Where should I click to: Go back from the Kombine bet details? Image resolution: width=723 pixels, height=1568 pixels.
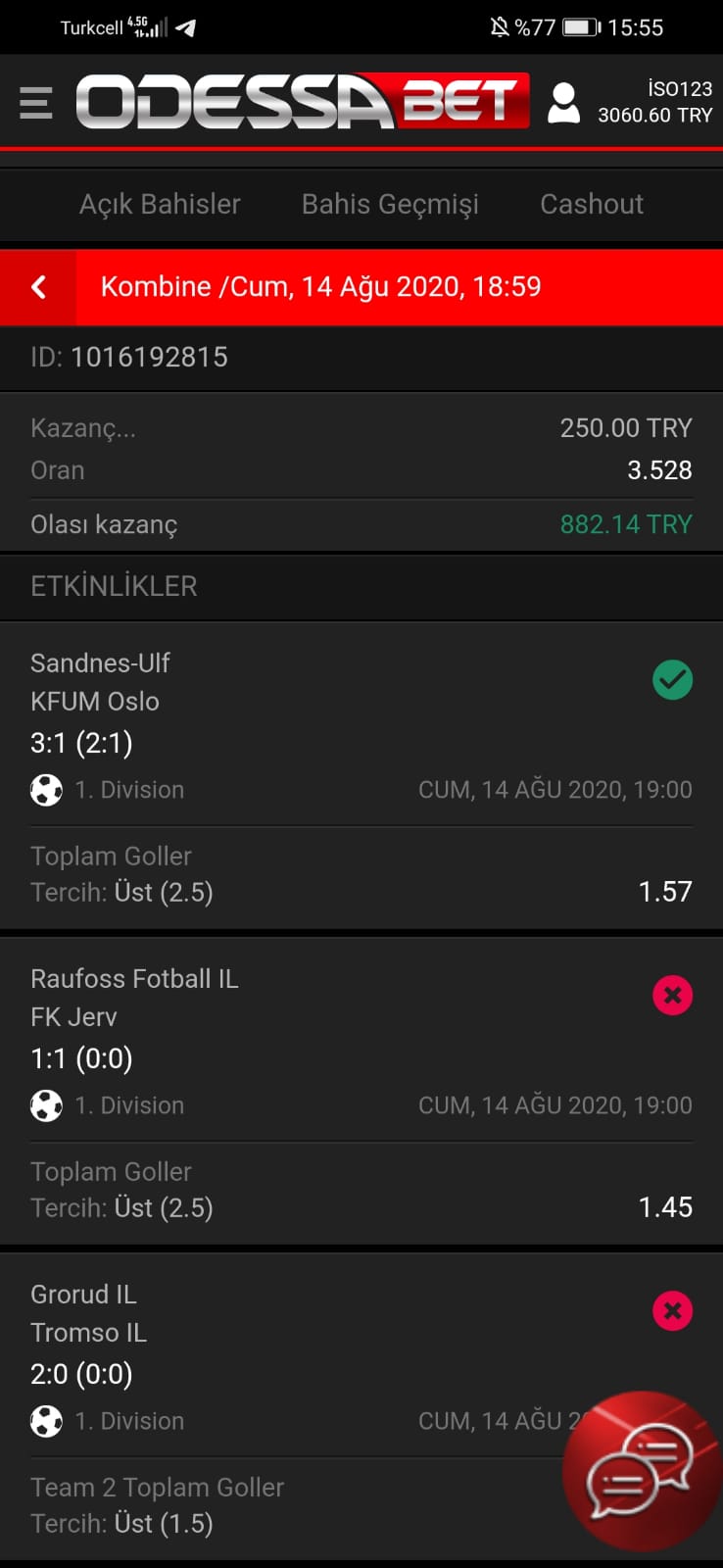pos(38,287)
